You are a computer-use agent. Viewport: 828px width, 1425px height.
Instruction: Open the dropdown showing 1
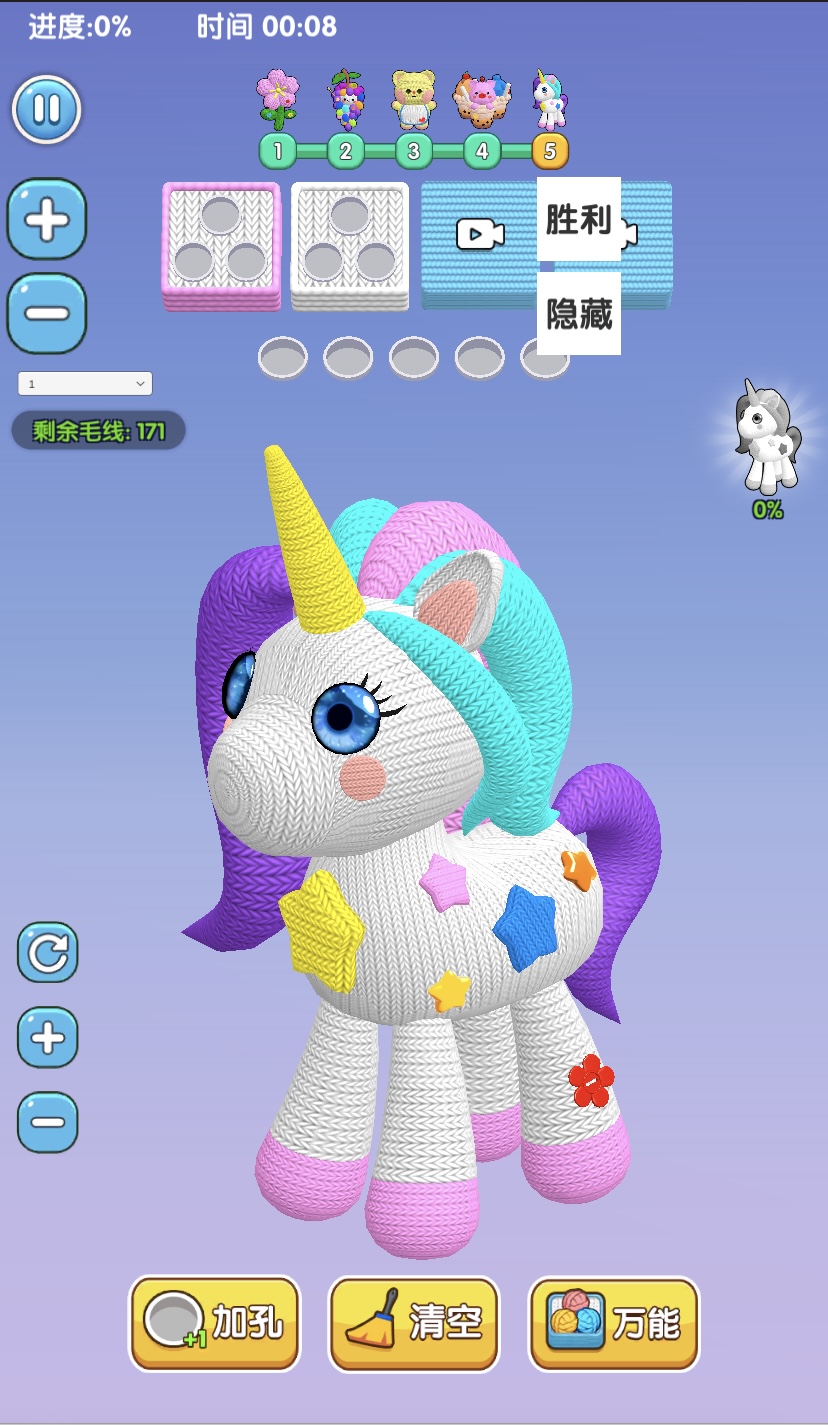tap(85, 383)
